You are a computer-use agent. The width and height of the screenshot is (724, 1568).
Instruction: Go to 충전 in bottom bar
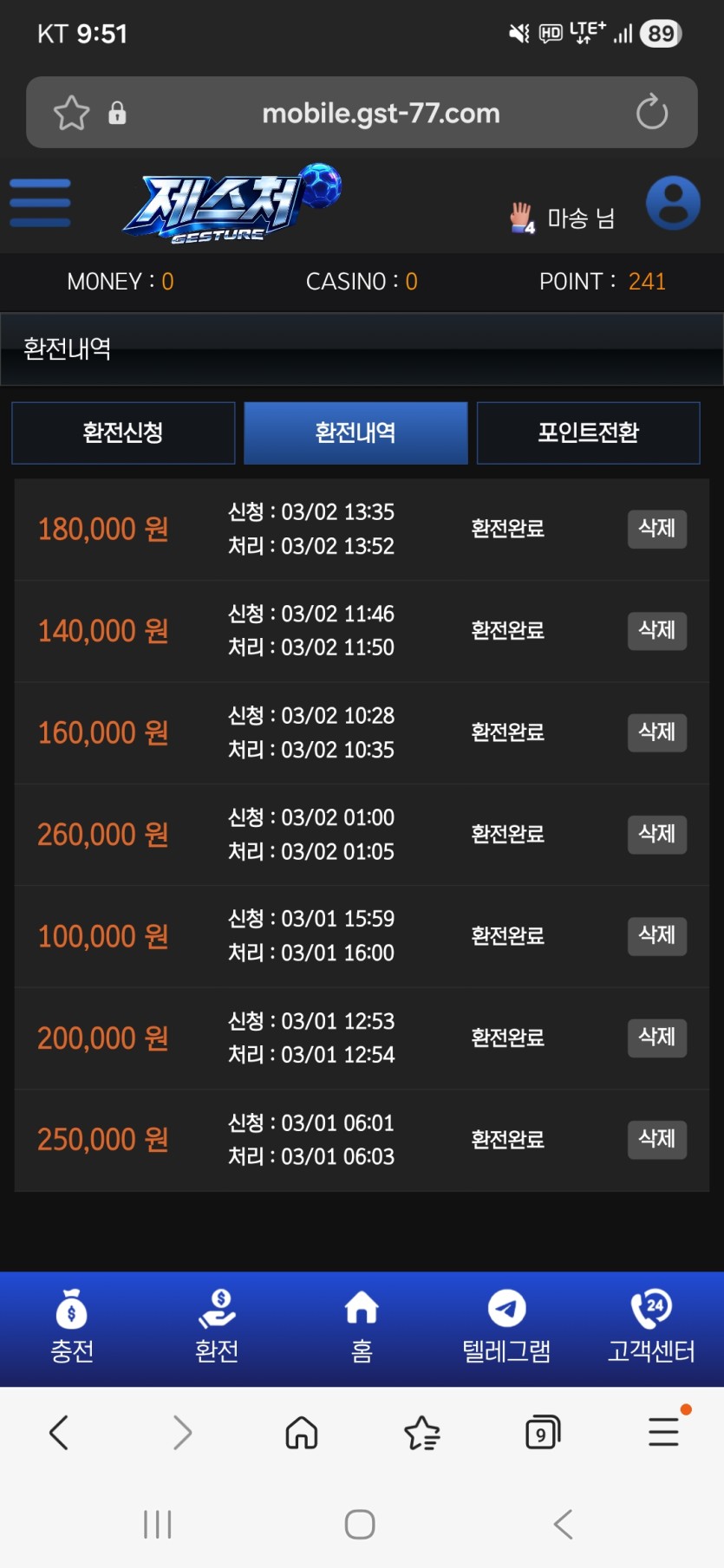click(72, 1328)
